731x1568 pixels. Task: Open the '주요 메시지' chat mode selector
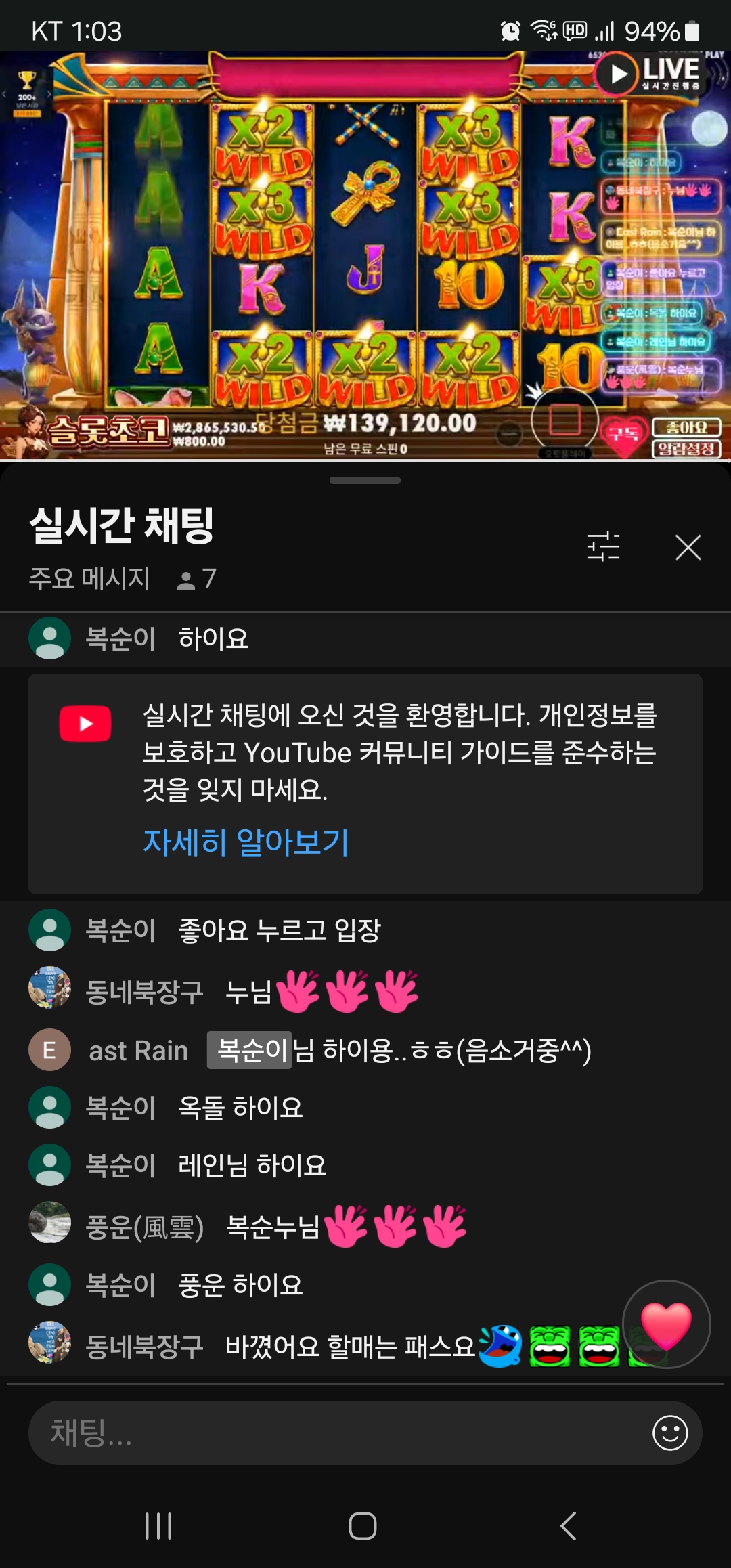coord(89,579)
